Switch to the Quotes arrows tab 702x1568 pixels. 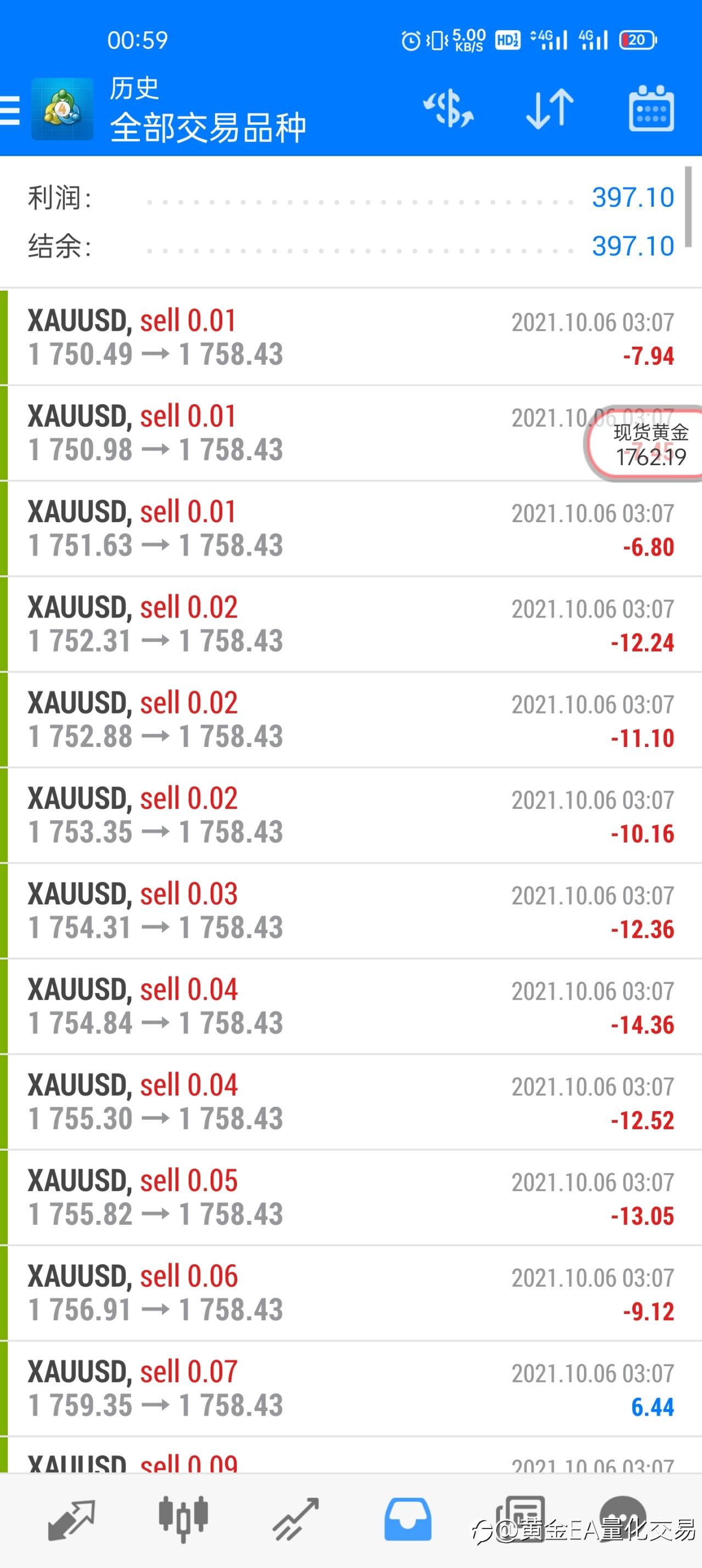(71, 1519)
